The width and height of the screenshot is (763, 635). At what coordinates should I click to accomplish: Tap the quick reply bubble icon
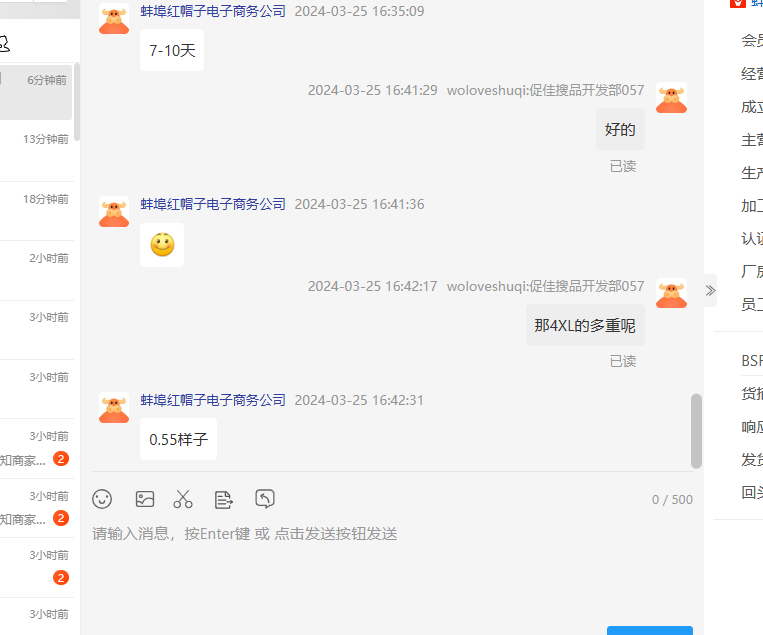tap(265, 498)
